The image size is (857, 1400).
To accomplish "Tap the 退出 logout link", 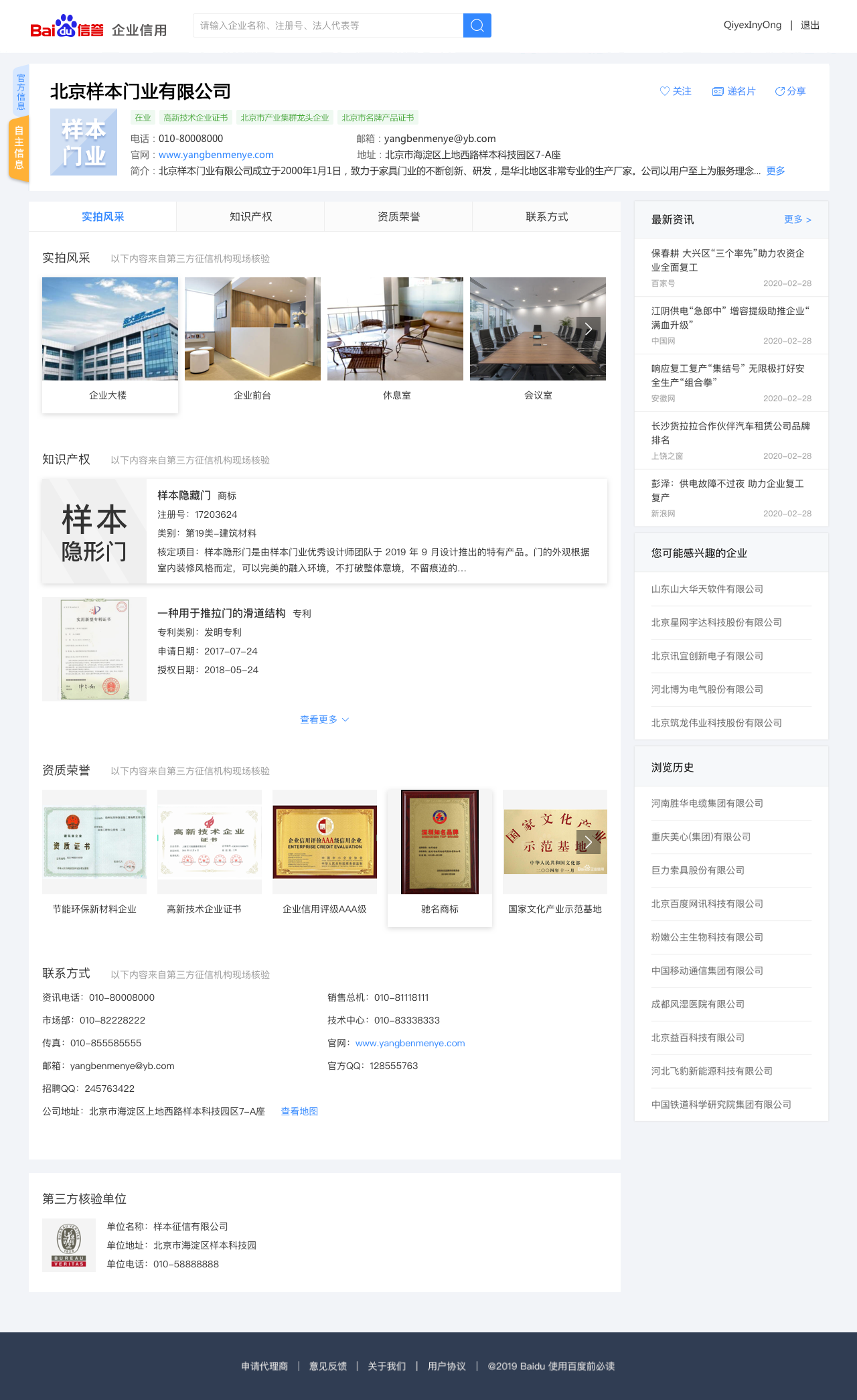I will click(x=809, y=25).
